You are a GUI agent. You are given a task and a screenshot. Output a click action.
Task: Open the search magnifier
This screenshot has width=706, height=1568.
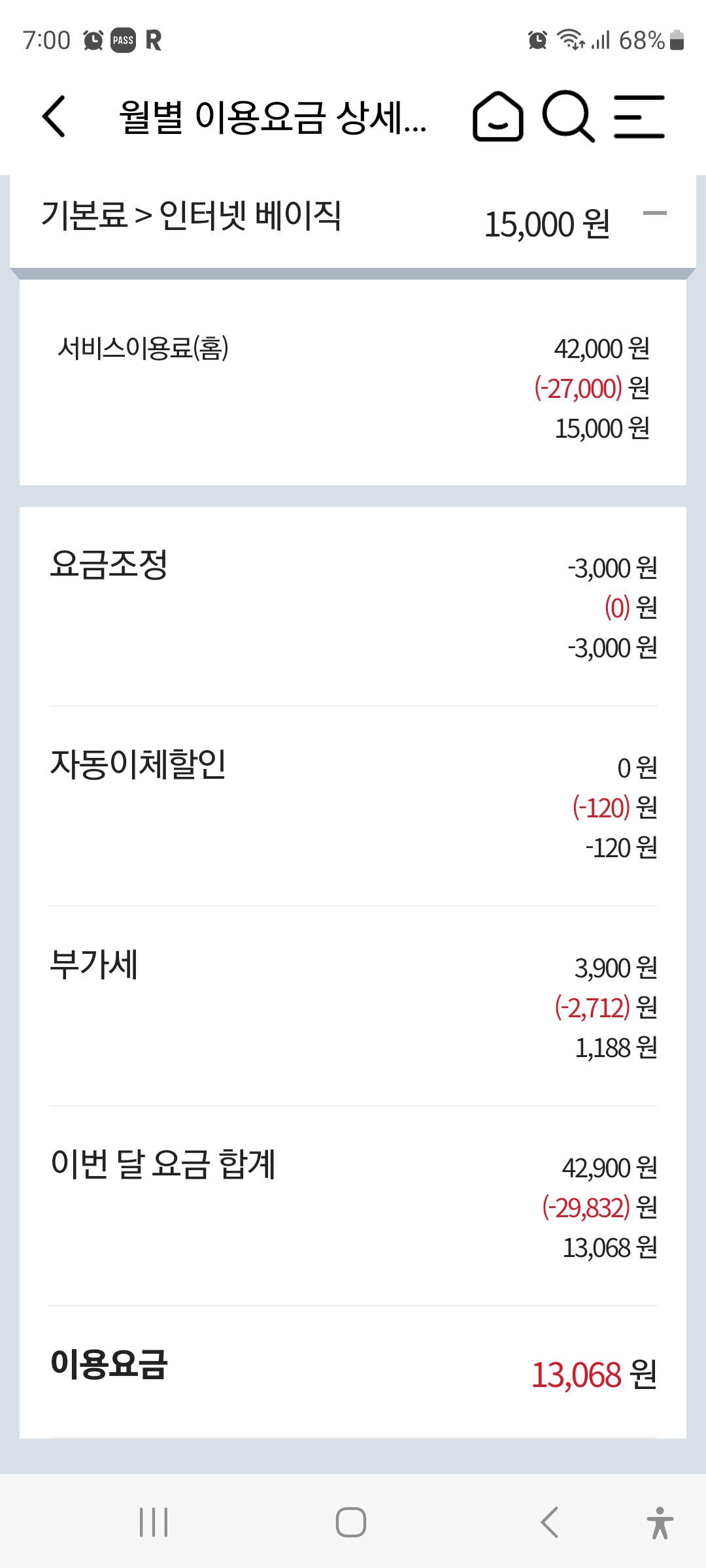pos(568,117)
